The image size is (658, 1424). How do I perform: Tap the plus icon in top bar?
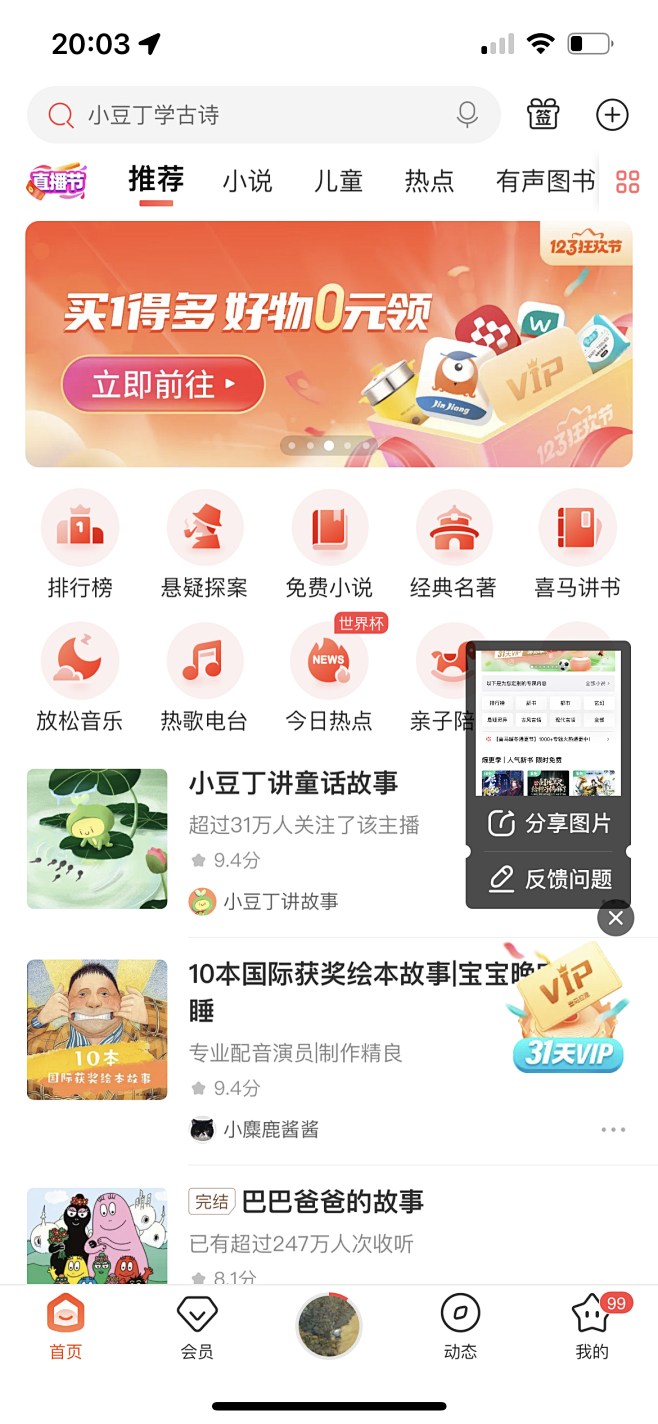[612, 115]
